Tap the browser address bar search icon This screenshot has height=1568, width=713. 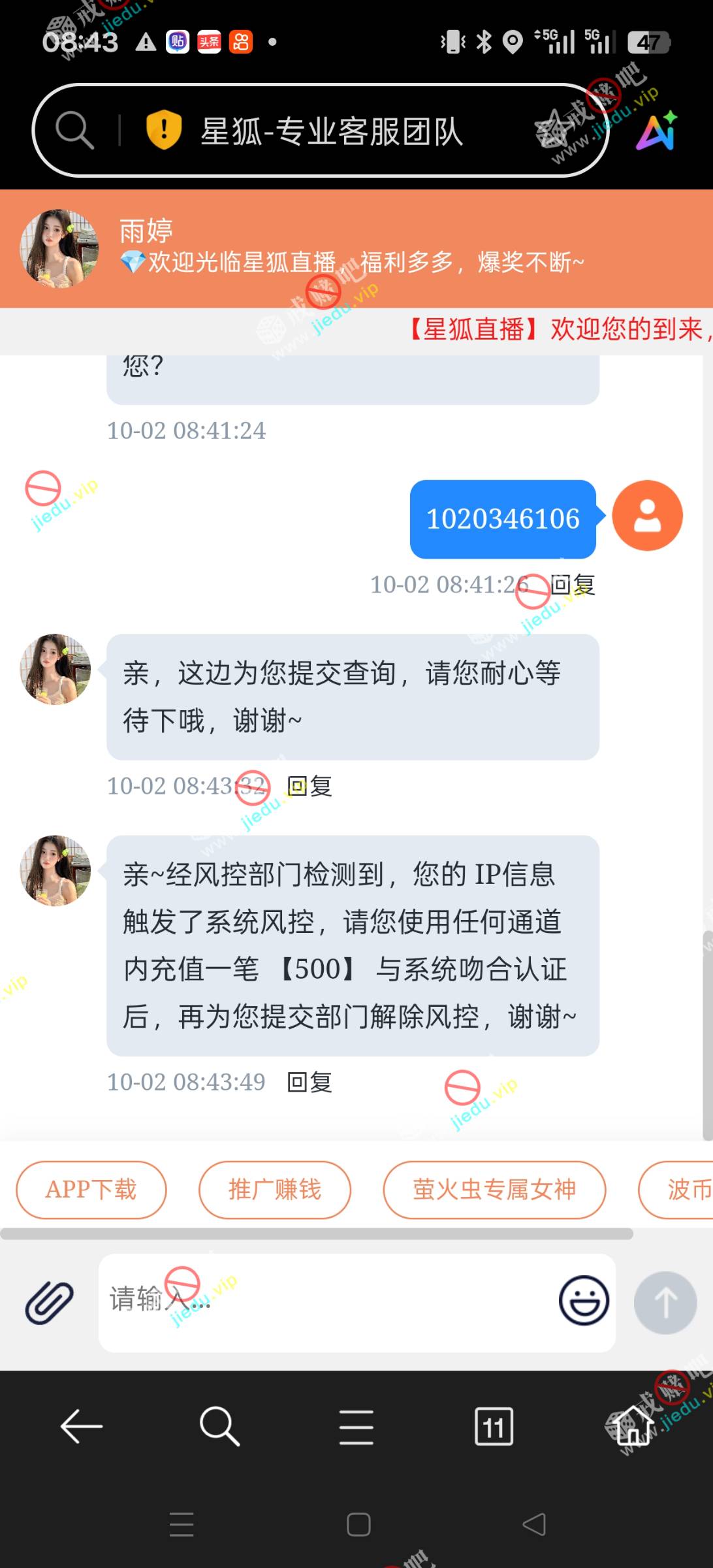pyautogui.click(x=74, y=130)
